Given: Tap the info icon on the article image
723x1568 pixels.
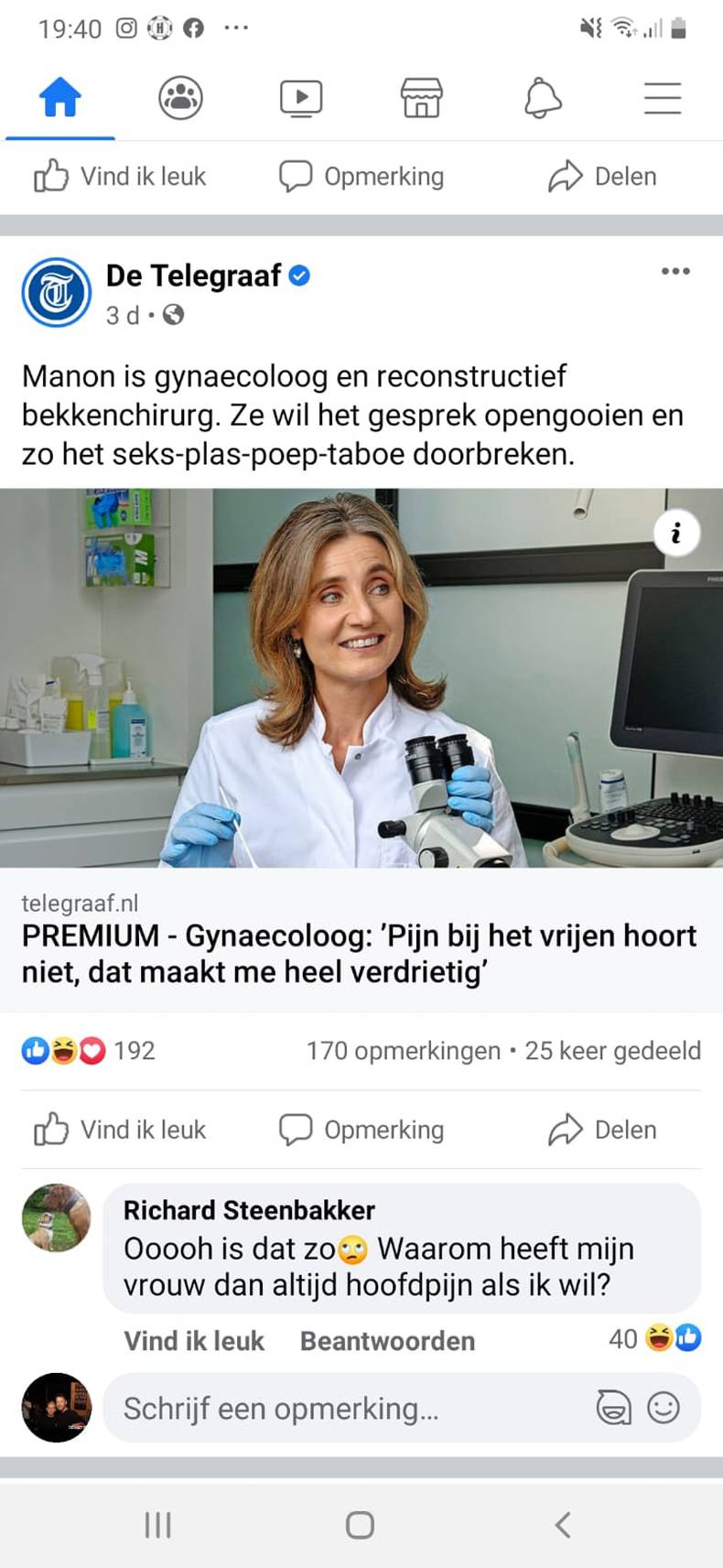Looking at the screenshot, I should (x=676, y=533).
